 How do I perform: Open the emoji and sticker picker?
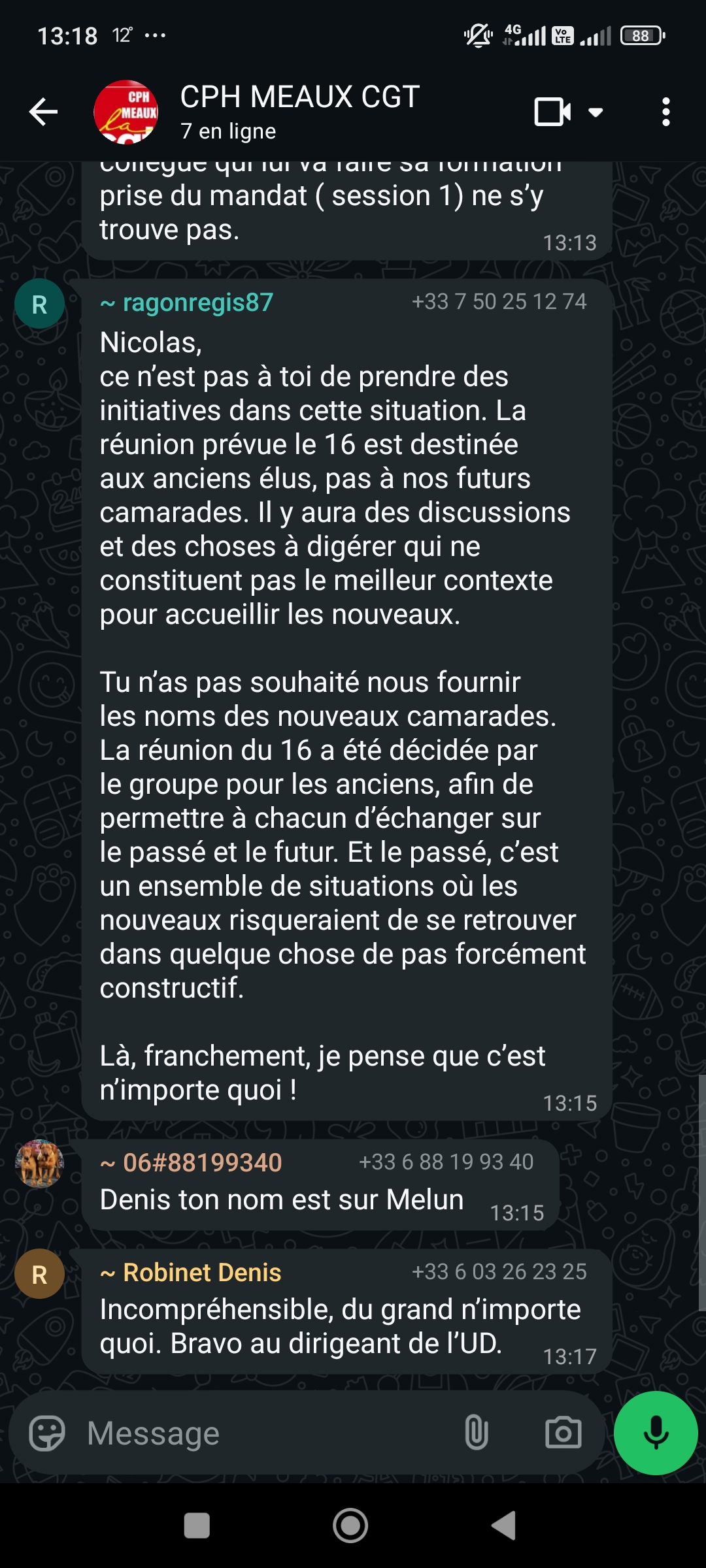[x=47, y=1433]
